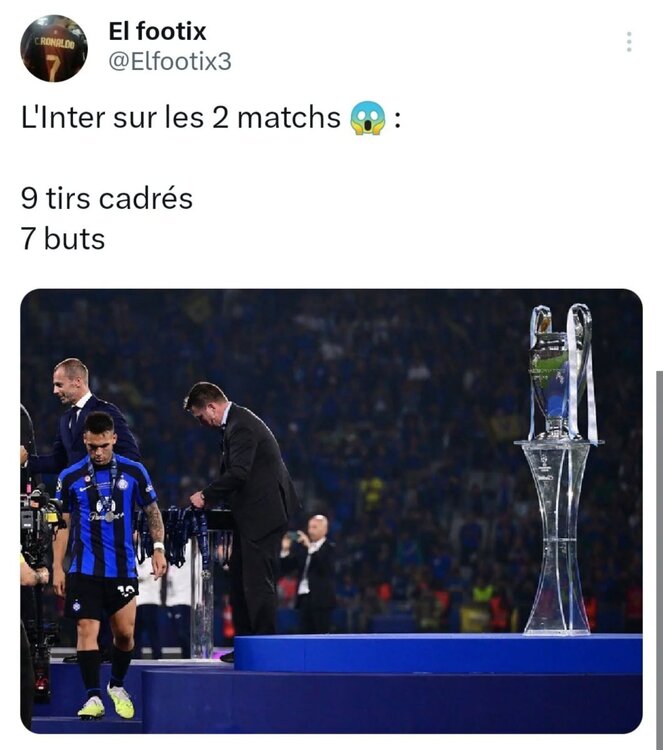Open El footix profile picture
663x750 pixels.
point(53,48)
